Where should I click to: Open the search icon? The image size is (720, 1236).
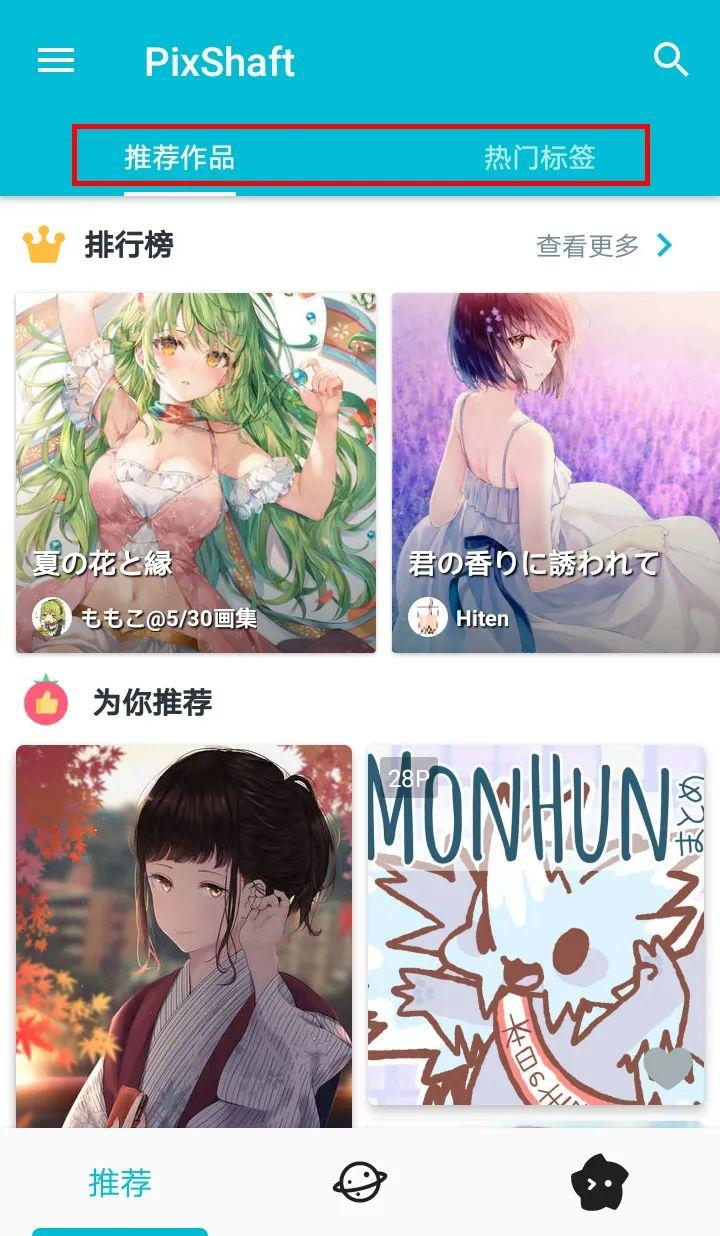click(671, 60)
